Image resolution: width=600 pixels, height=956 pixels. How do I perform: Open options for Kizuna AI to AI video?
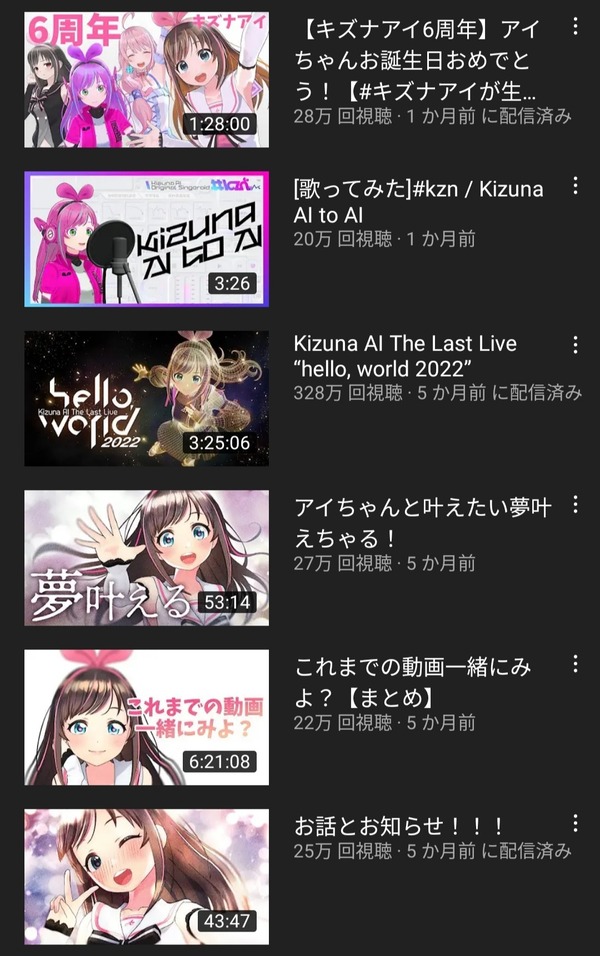pyautogui.click(x=575, y=186)
